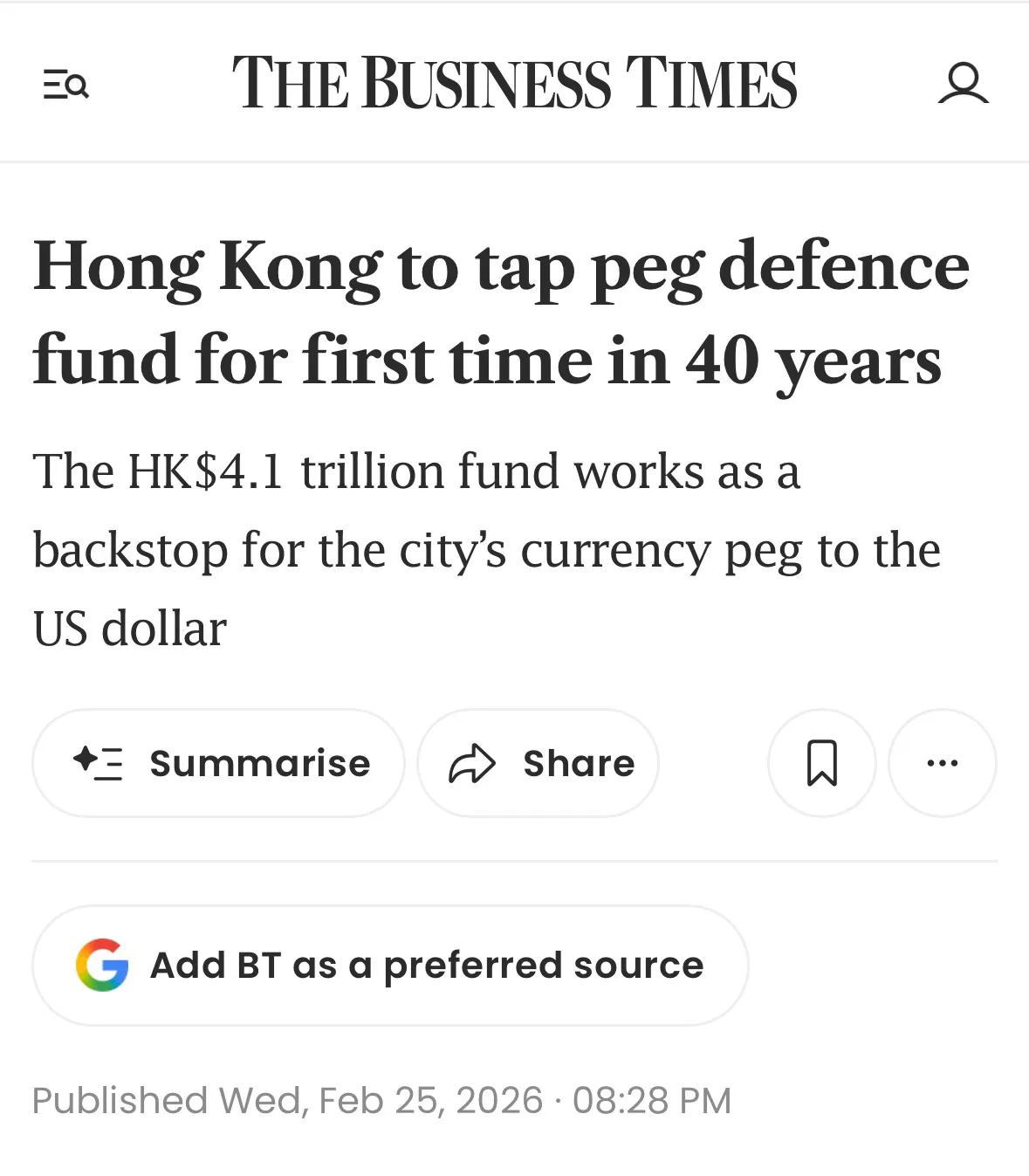Screen dimensions: 1029x1176
Task: Click the Google logo icon
Action: click(104, 965)
